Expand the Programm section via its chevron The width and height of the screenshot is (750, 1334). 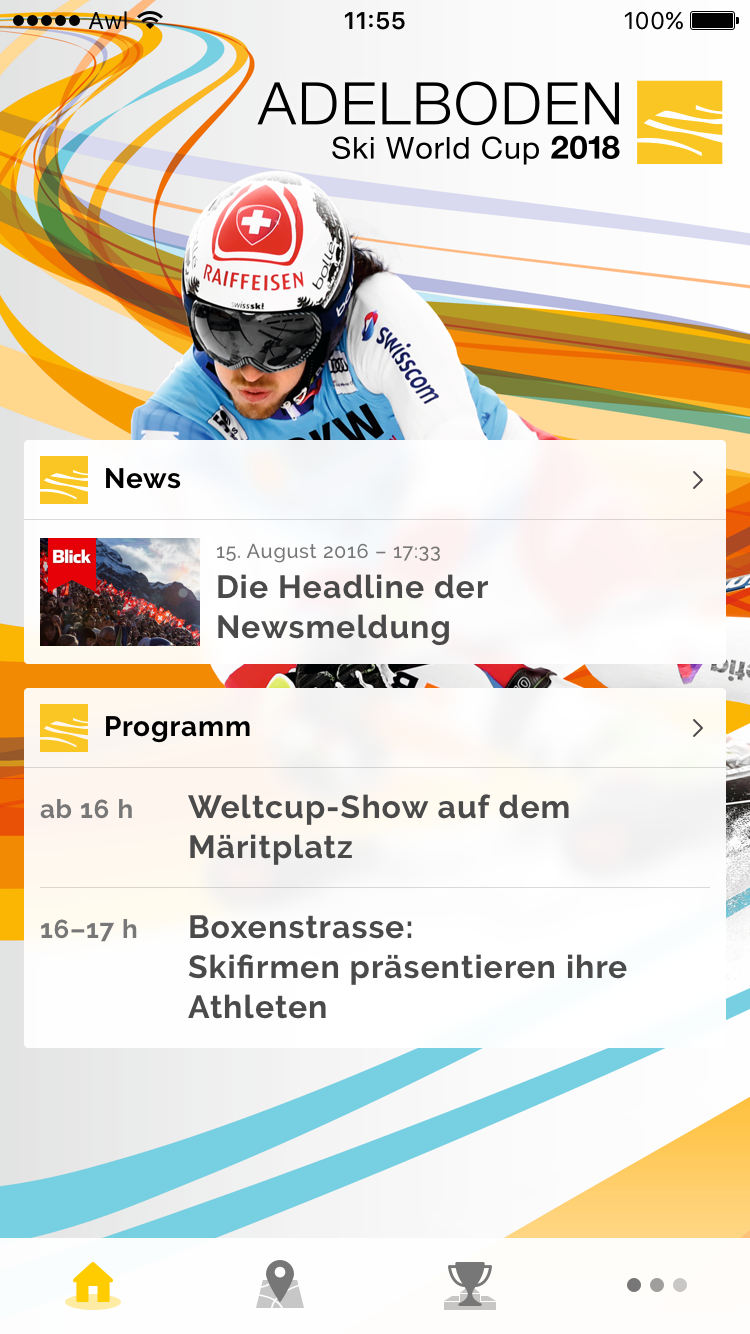(697, 728)
